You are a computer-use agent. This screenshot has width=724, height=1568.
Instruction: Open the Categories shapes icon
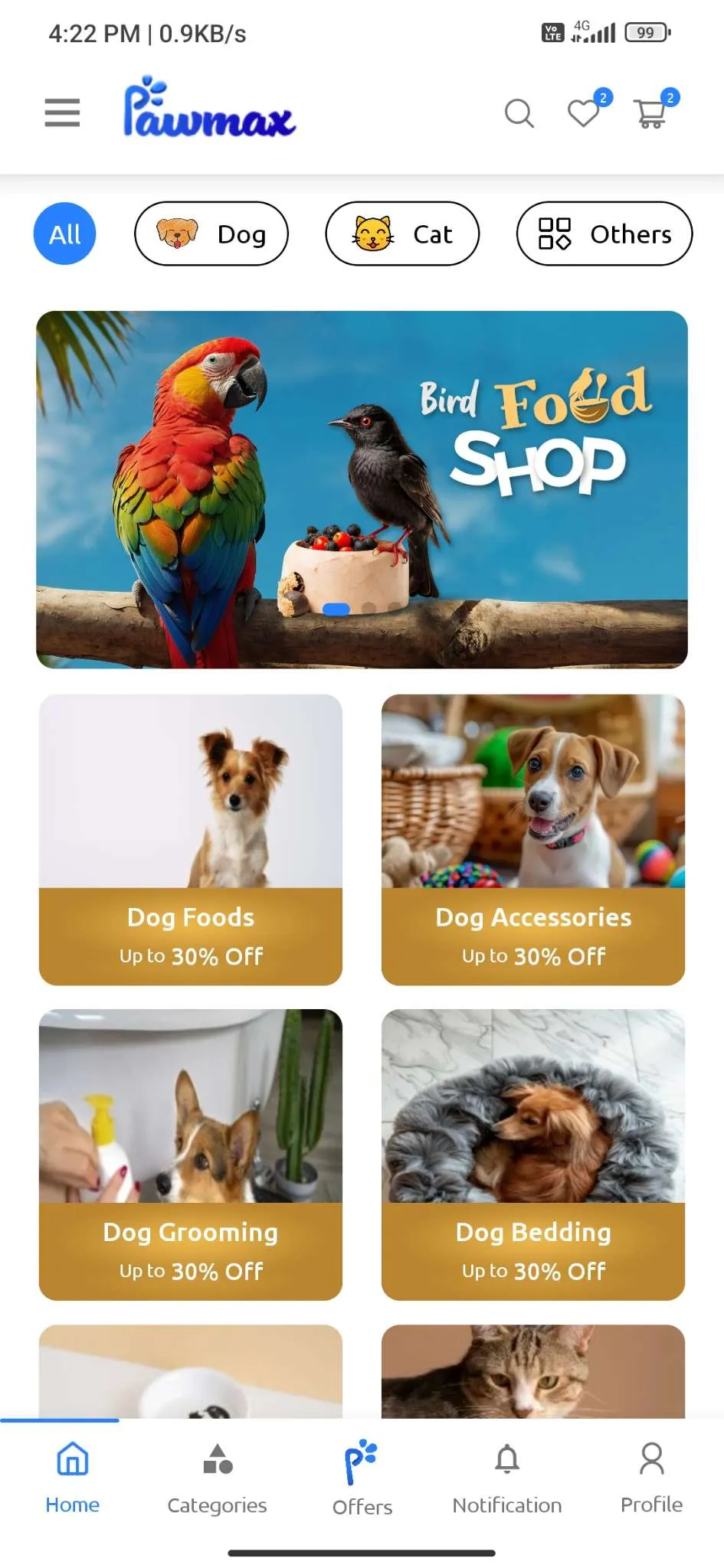pyautogui.click(x=217, y=1459)
